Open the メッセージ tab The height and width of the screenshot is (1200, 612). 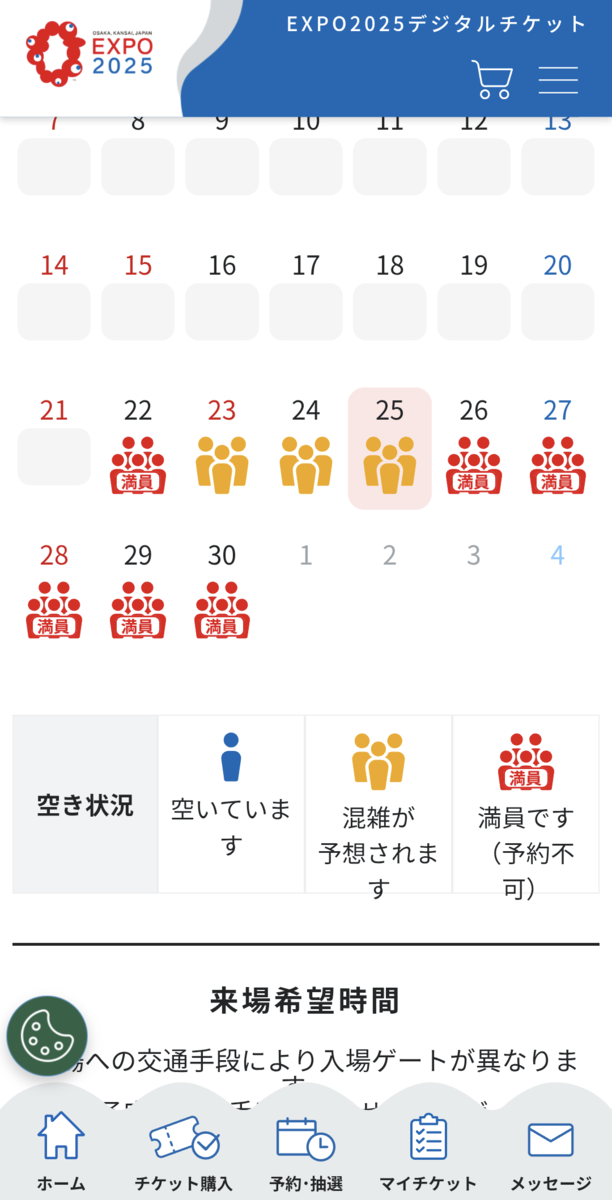click(550, 1150)
